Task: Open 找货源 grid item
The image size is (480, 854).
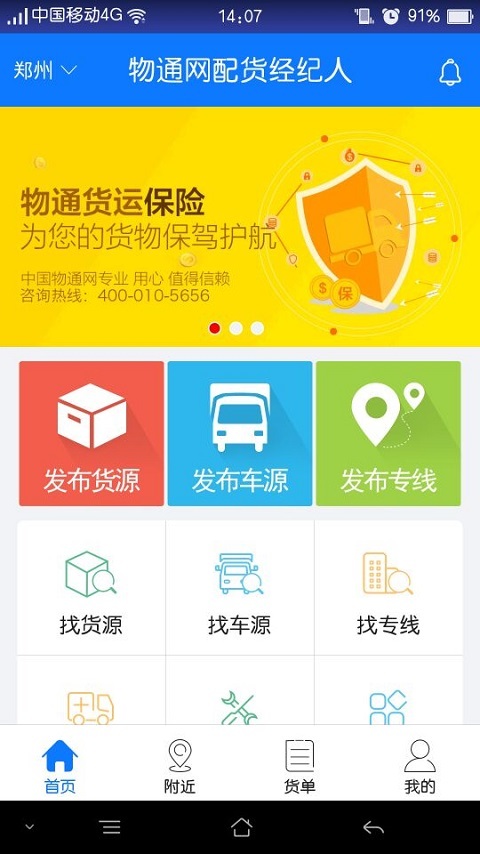Action: point(91,588)
